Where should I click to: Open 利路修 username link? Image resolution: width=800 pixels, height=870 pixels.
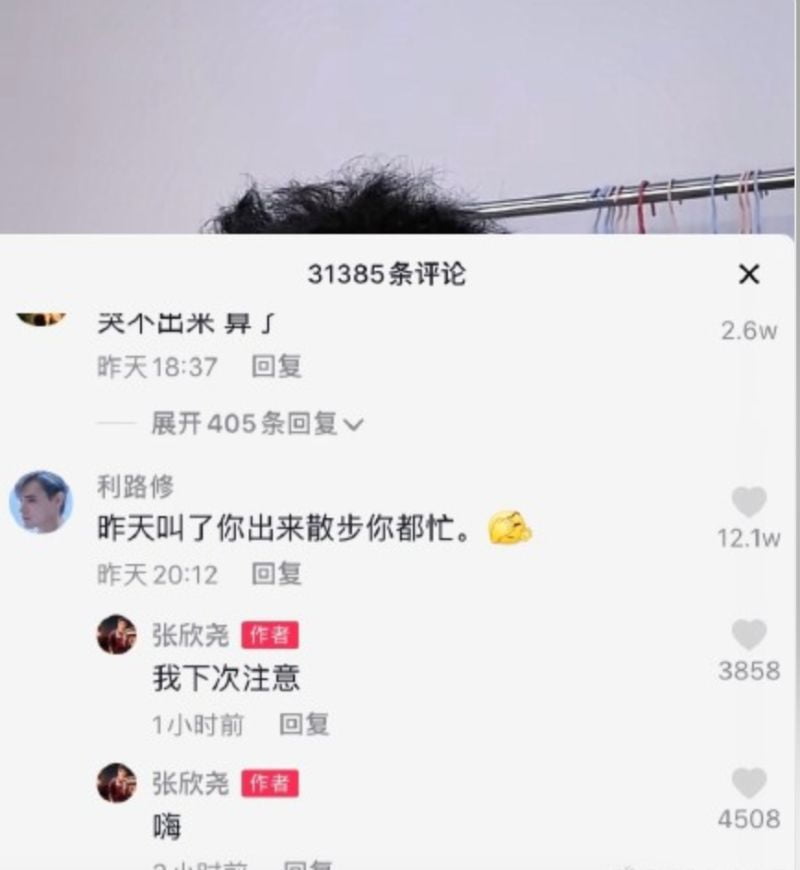(x=135, y=487)
